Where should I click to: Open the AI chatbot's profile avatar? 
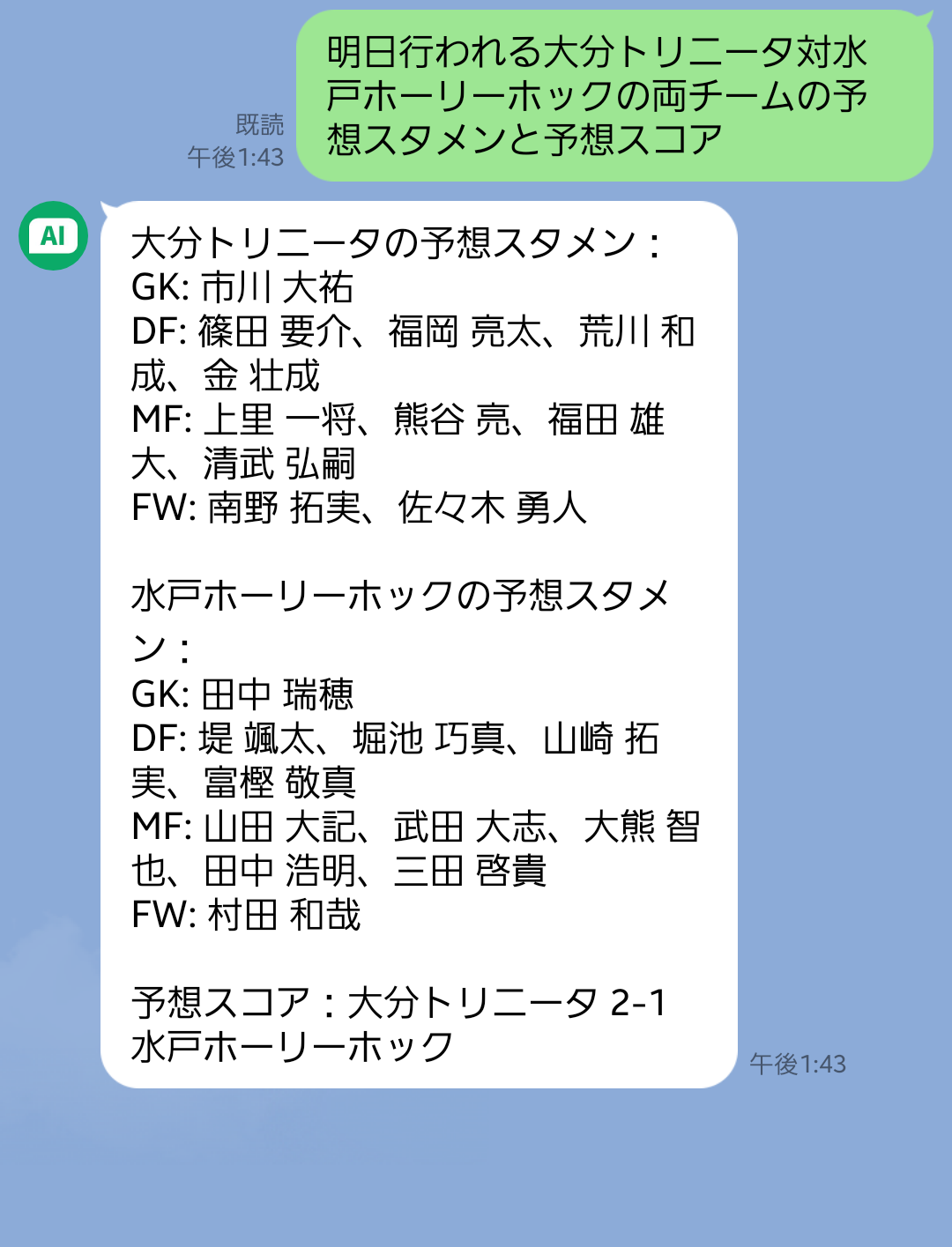[53, 235]
